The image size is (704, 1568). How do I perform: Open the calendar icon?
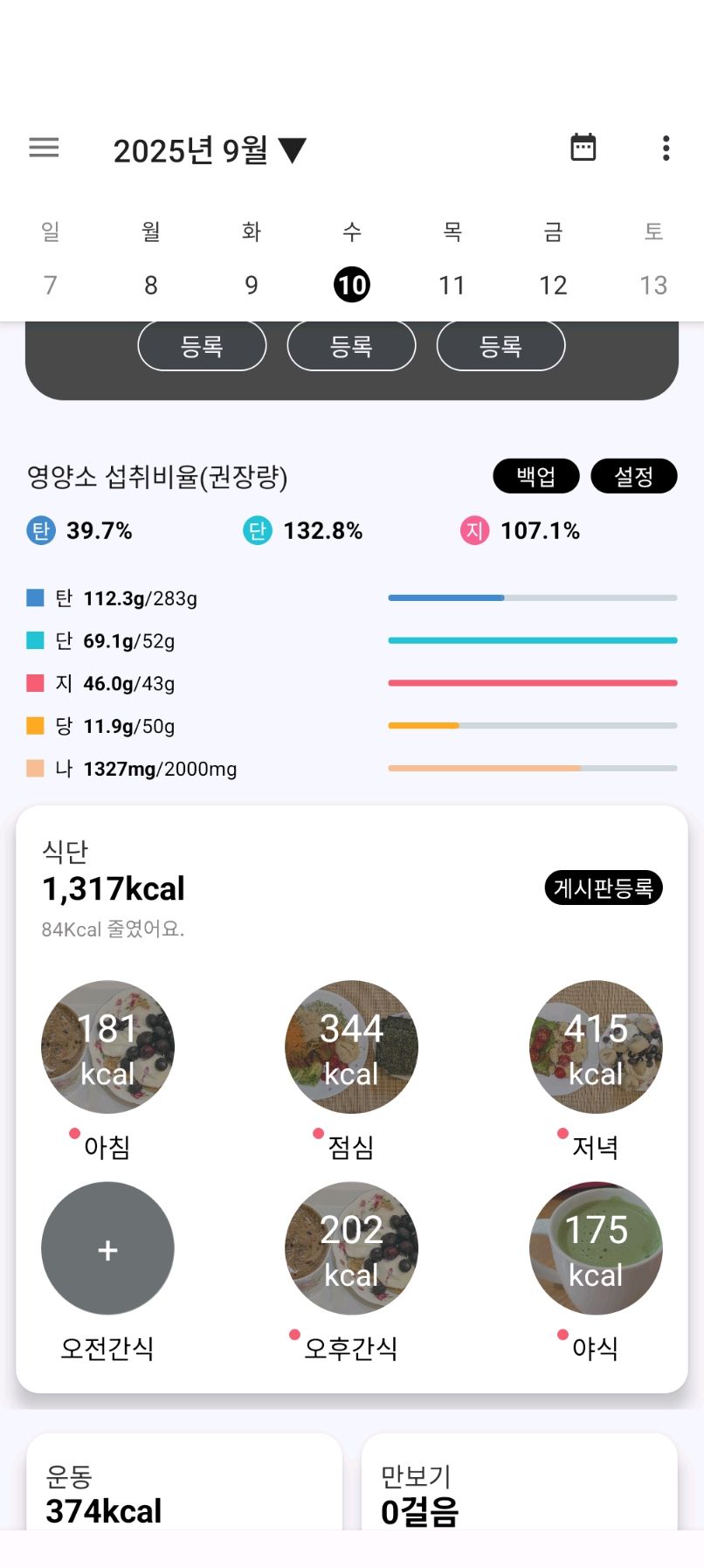(583, 148)
